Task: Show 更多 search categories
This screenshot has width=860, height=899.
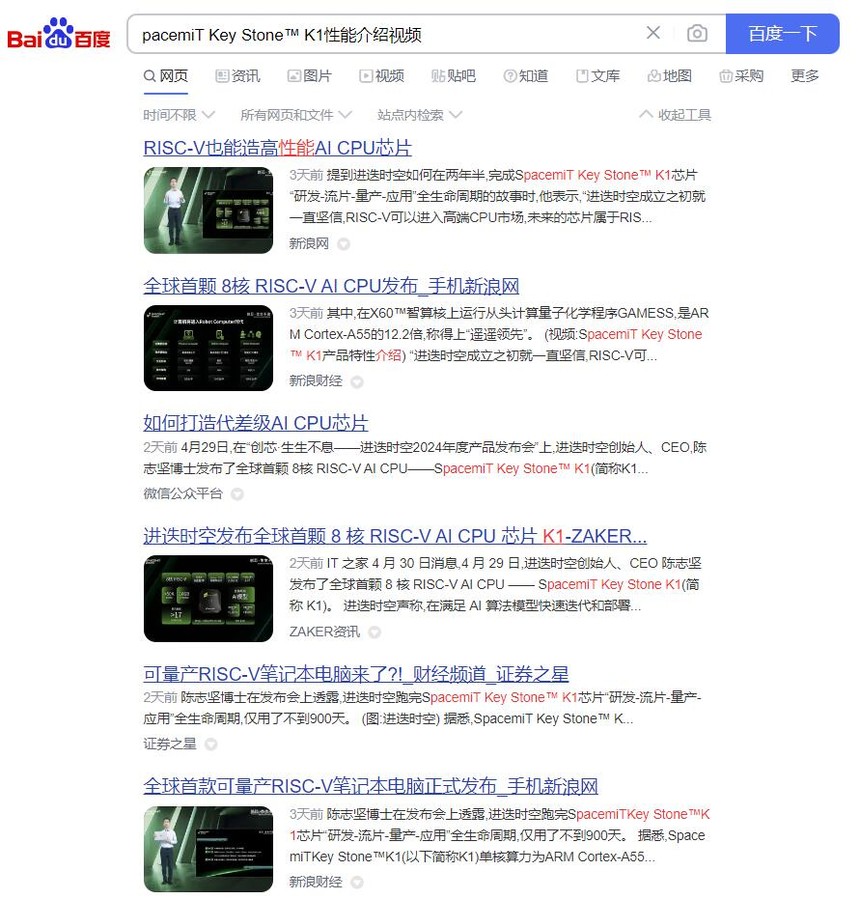Action: (804, 76)
